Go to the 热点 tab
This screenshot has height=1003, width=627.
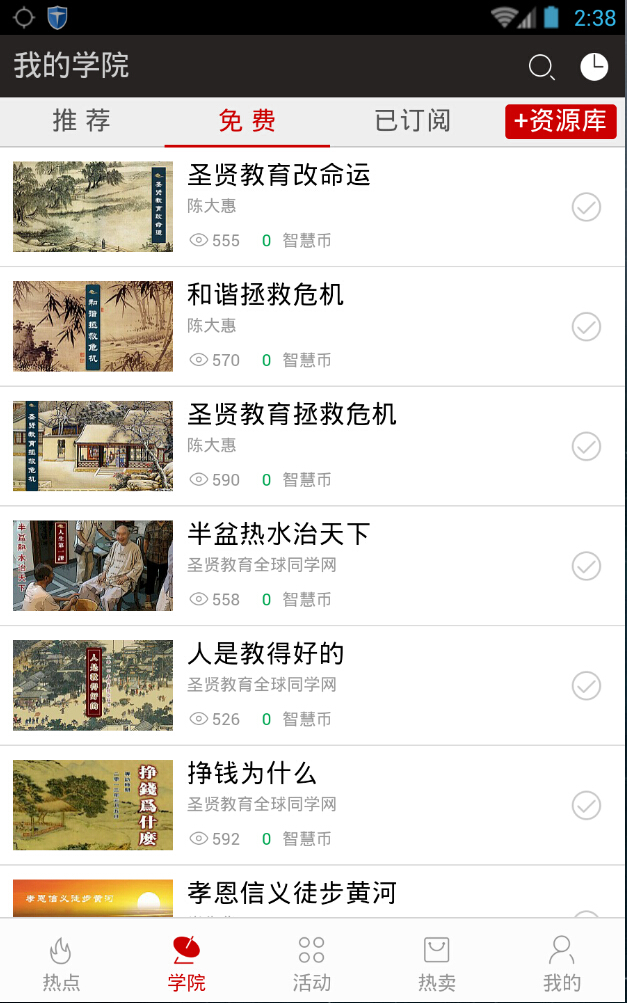click(x=62, y=962)
